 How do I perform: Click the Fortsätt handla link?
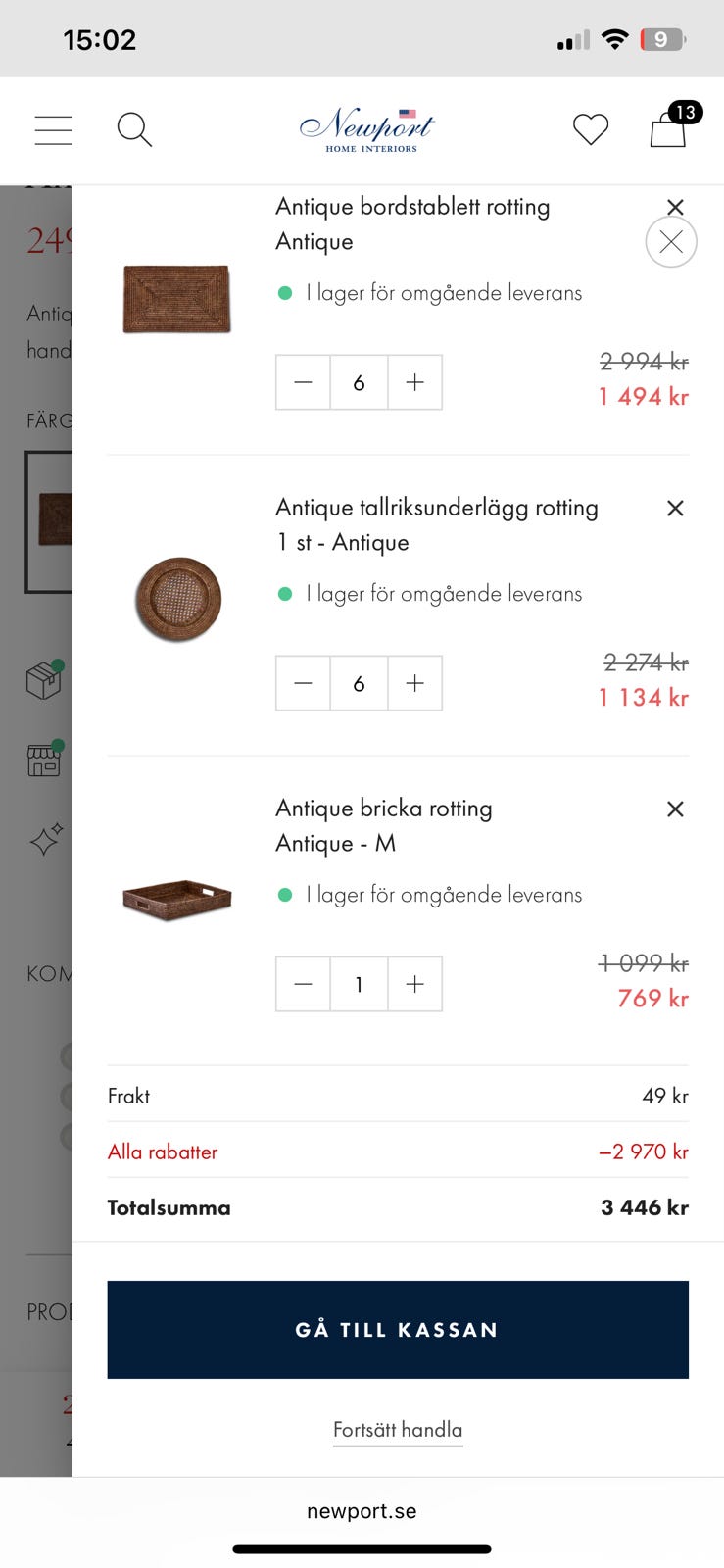coord(398,1429)
